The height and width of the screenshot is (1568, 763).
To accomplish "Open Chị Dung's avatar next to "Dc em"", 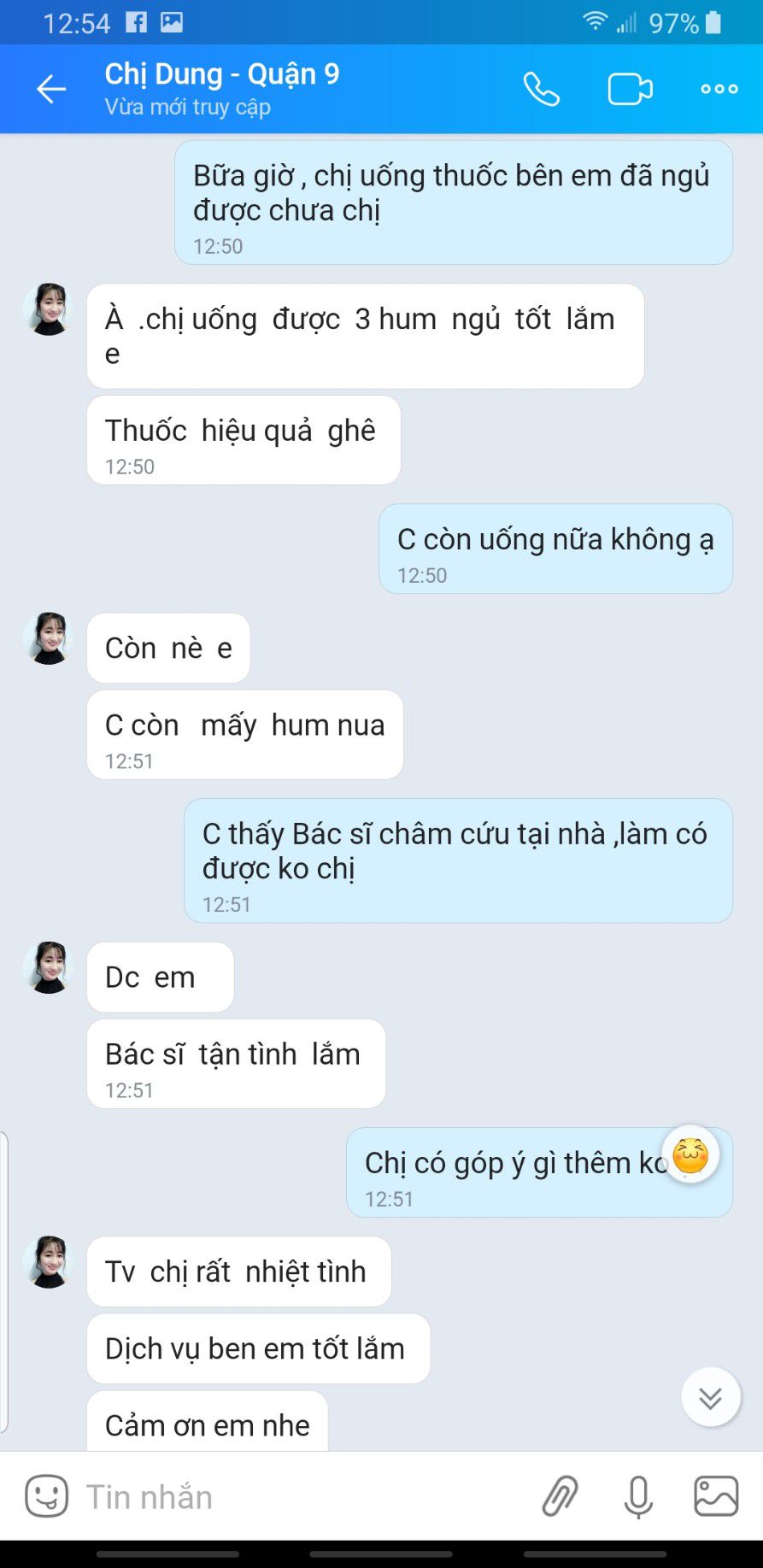I will click(49, 967).
